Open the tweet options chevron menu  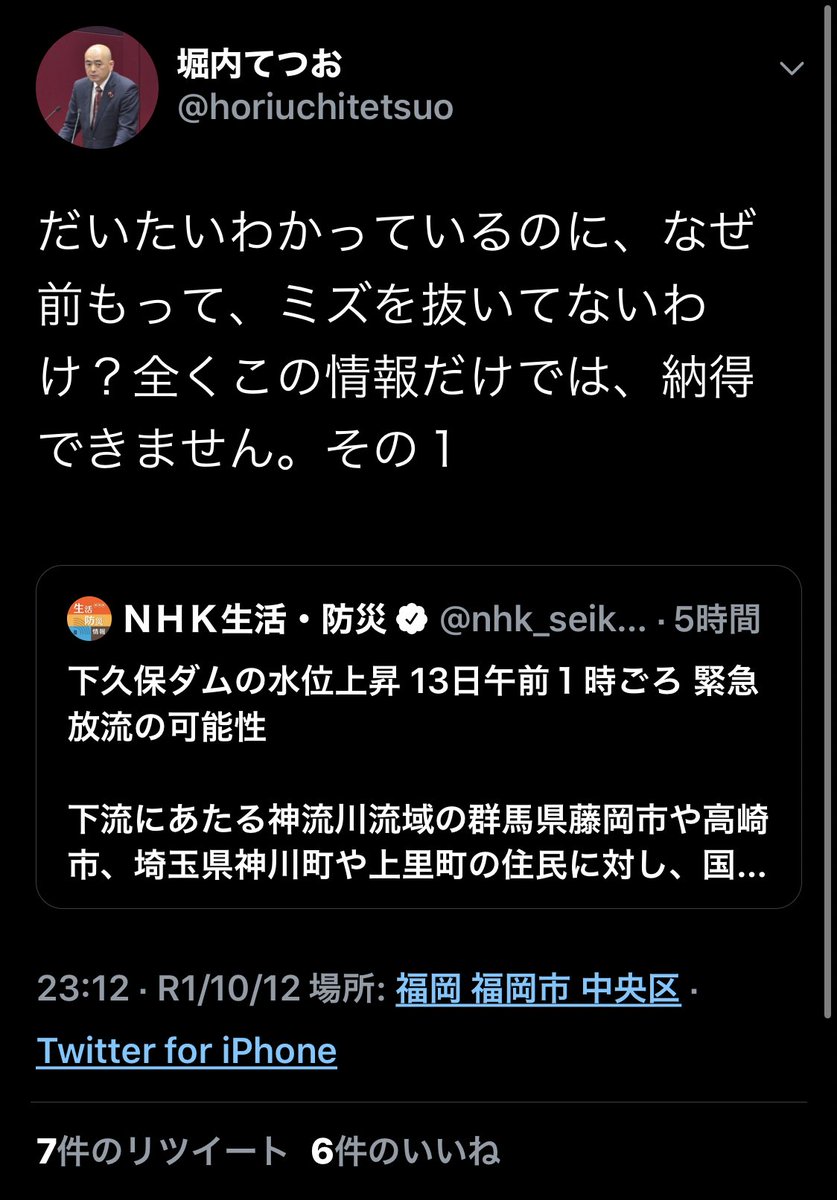point(791,69)
